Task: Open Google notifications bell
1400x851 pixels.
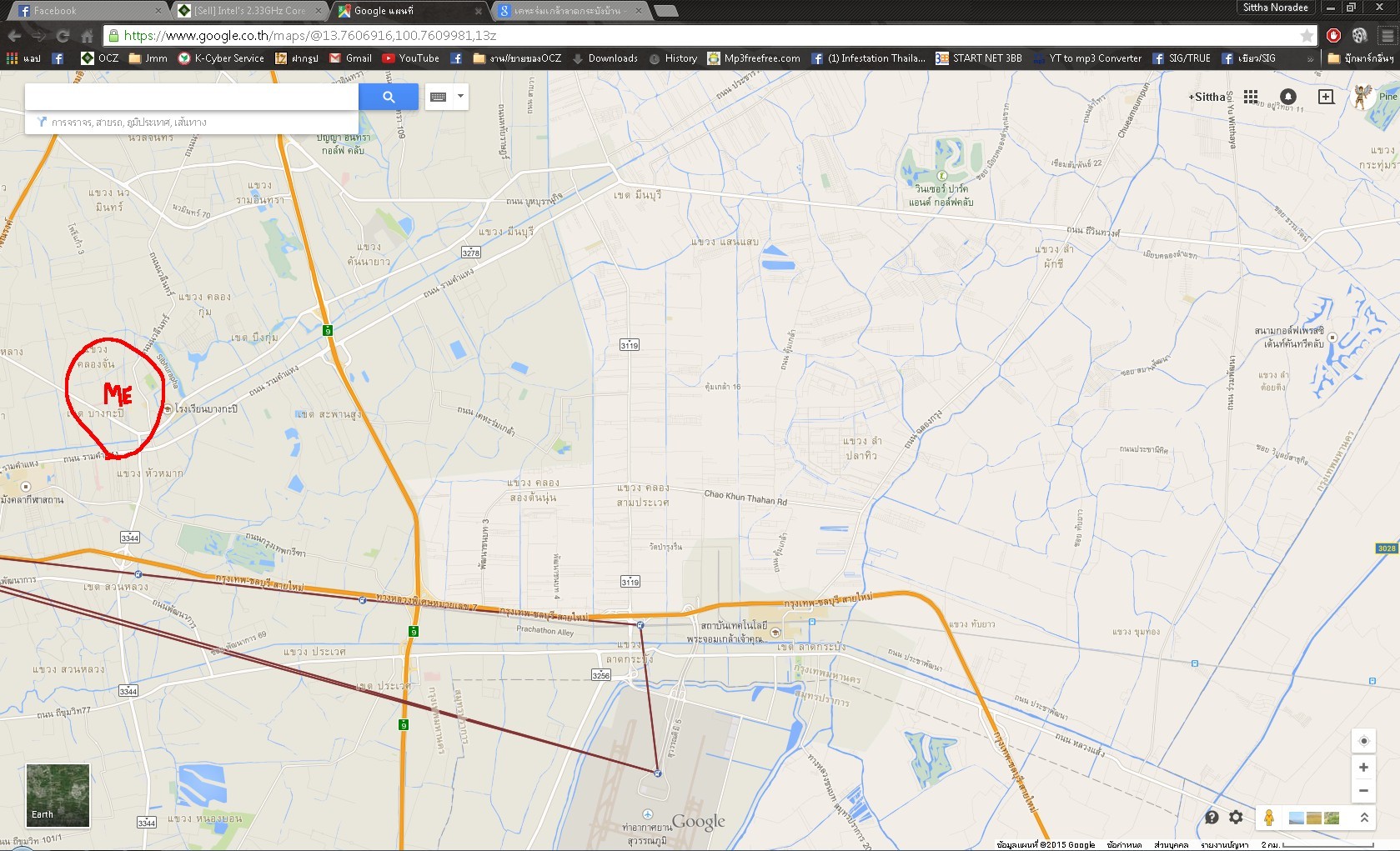Action: point(1288,97)
